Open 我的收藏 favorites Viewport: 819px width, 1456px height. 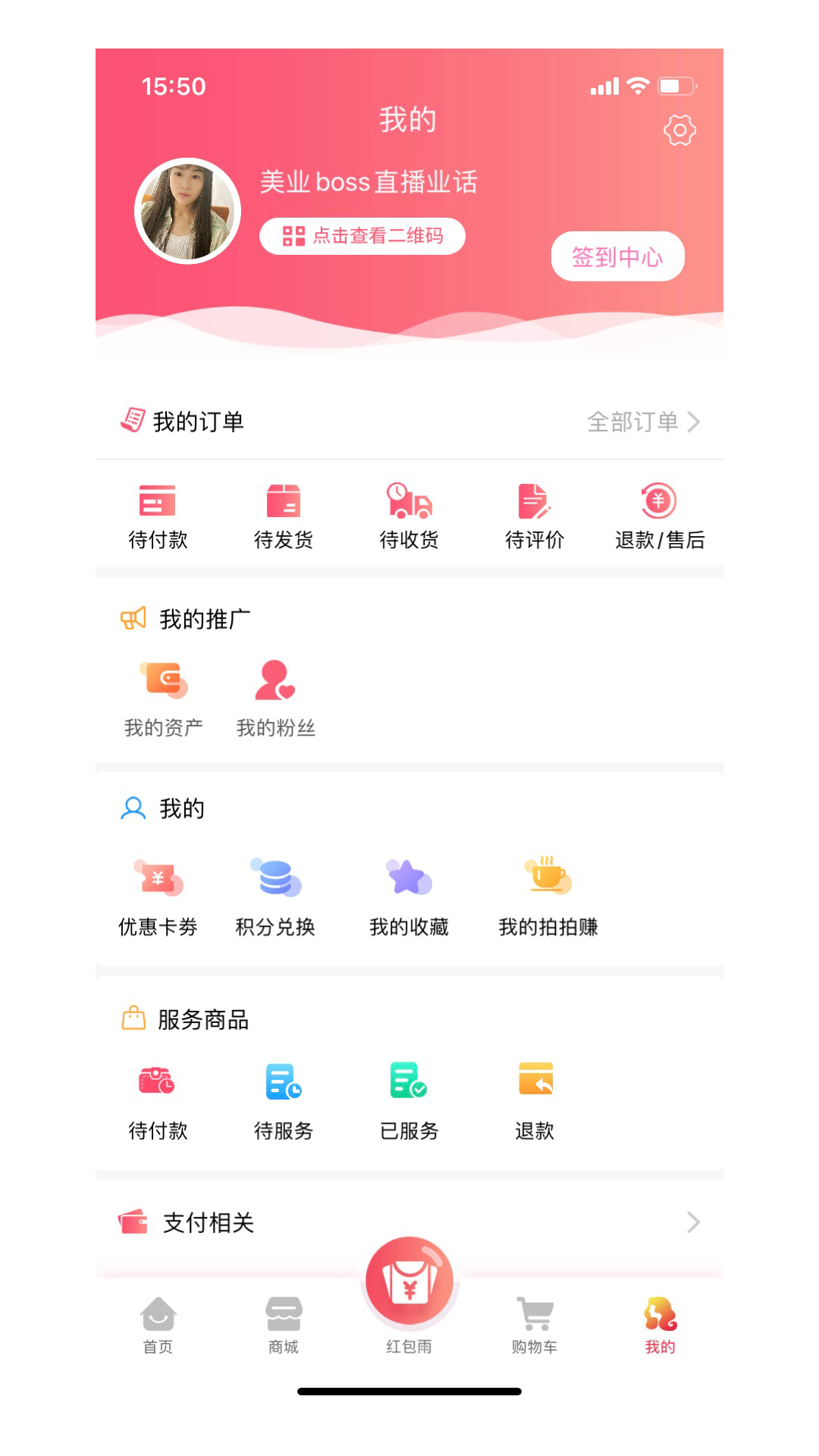409,896
